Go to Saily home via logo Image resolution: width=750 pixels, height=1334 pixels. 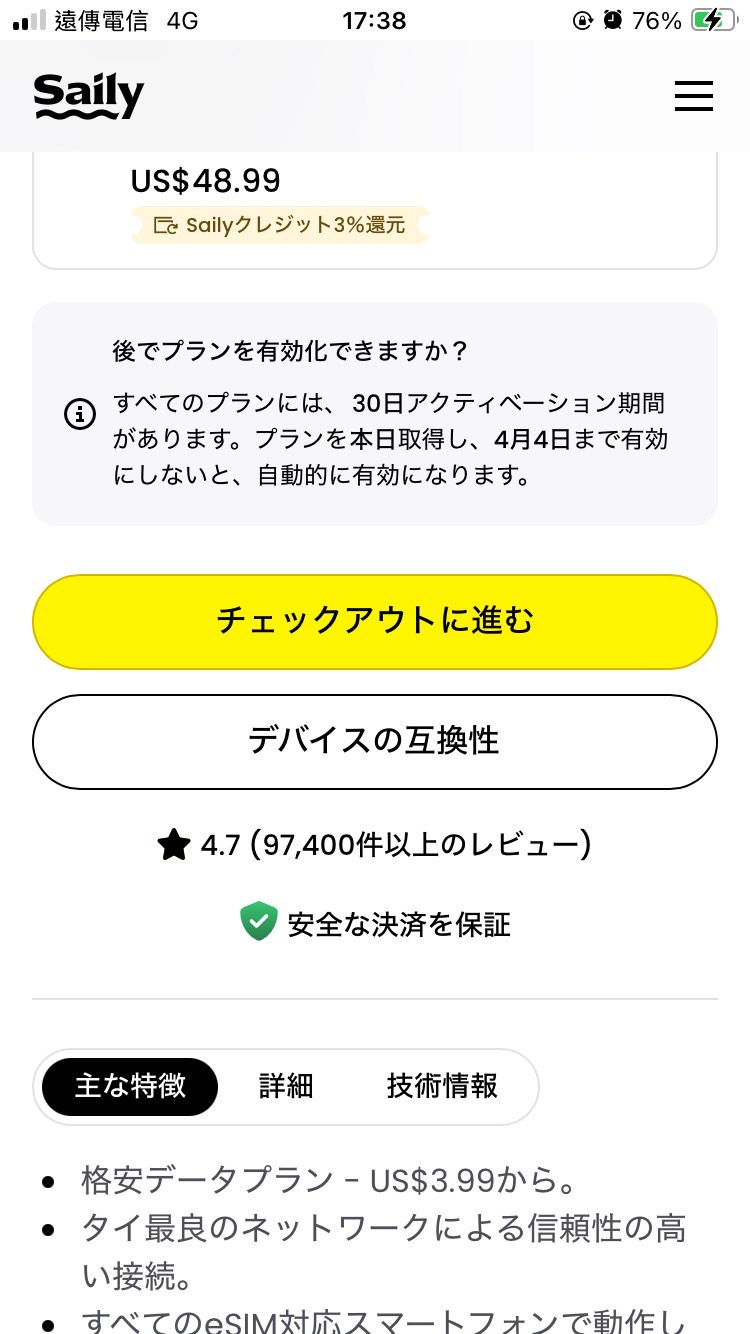(89, 96)
